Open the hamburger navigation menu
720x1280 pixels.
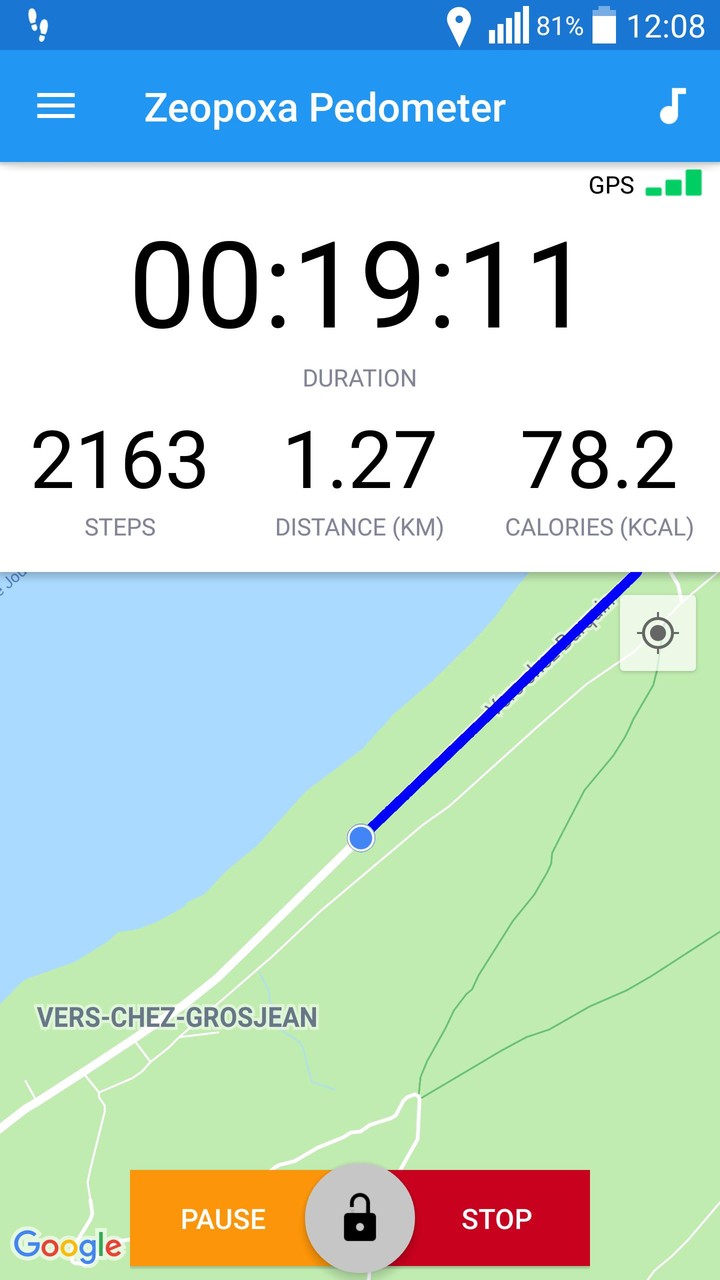point(56,107)
